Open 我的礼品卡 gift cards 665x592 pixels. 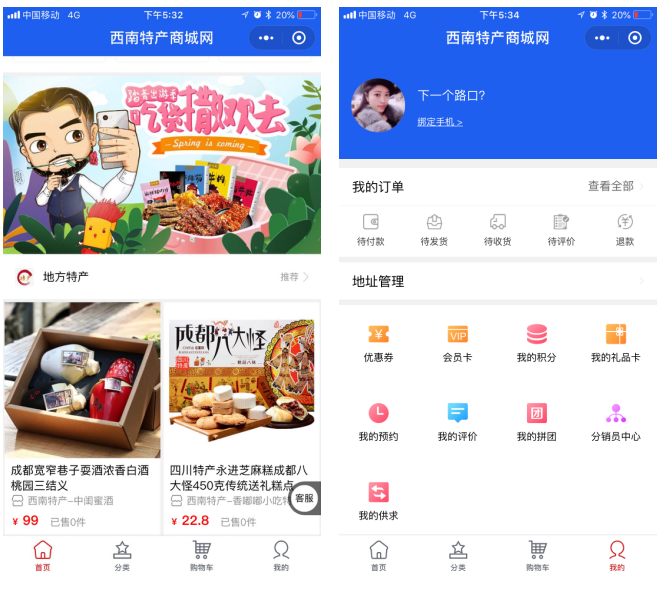[x=615, y=343]
